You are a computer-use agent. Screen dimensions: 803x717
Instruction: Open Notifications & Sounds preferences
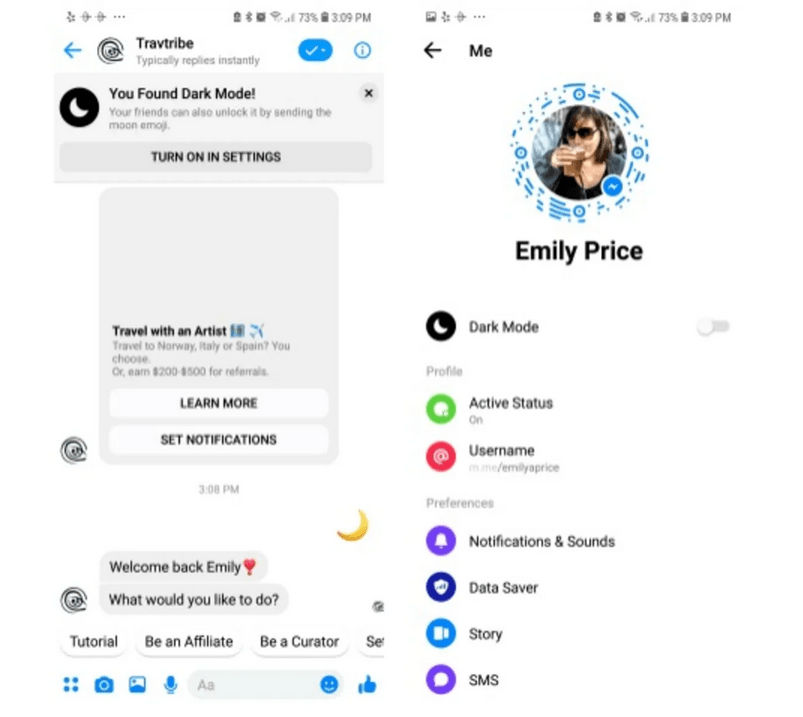pyautogui.click(x=540, y=541)
